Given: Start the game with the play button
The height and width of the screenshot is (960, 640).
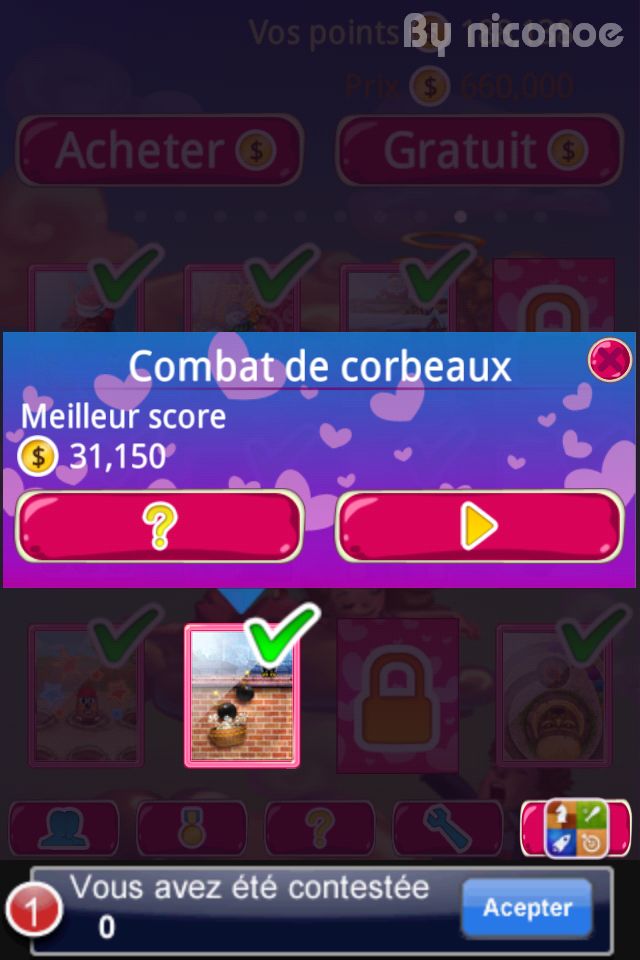Looking at the screenshot, I should (x=479, y=526).
